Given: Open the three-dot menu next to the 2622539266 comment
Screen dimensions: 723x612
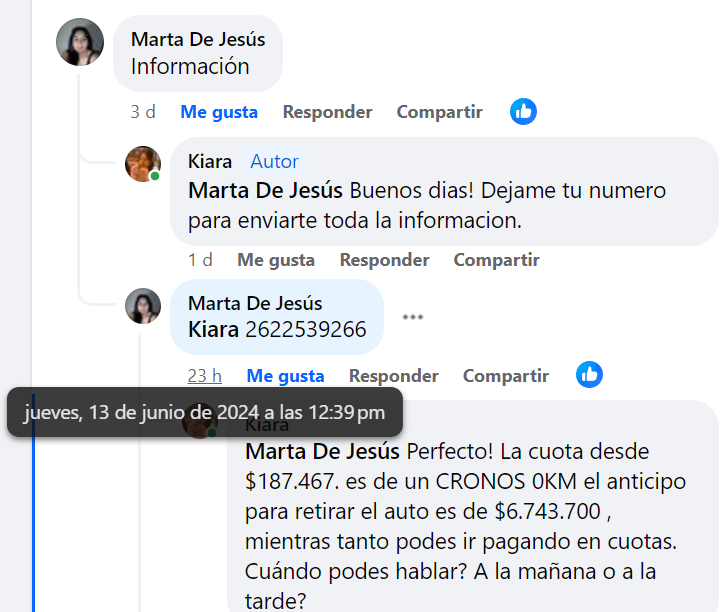Looking at the screenshot, I should (413, 317).
